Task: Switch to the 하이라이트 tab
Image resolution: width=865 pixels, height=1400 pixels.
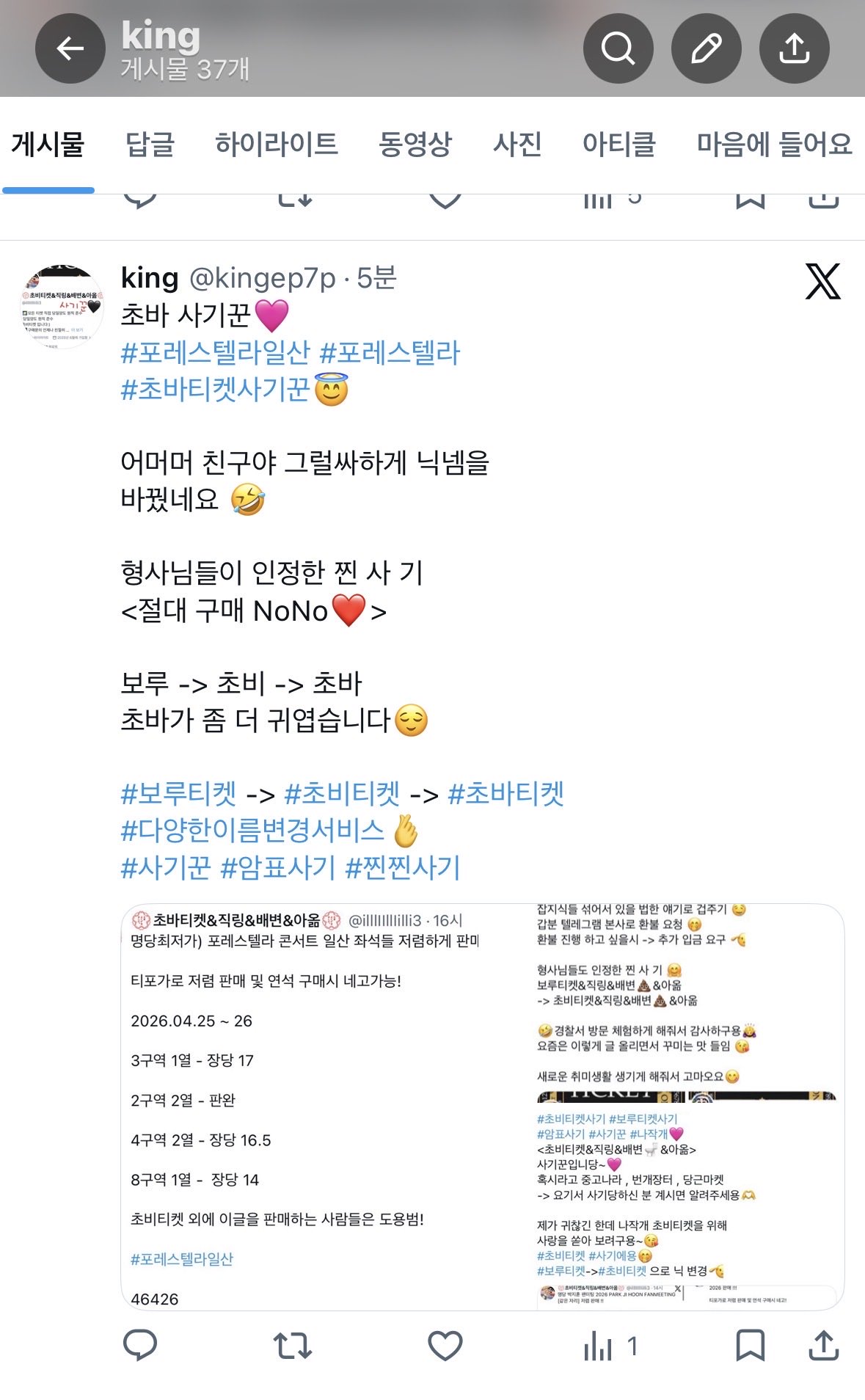Action: point(276,144)
